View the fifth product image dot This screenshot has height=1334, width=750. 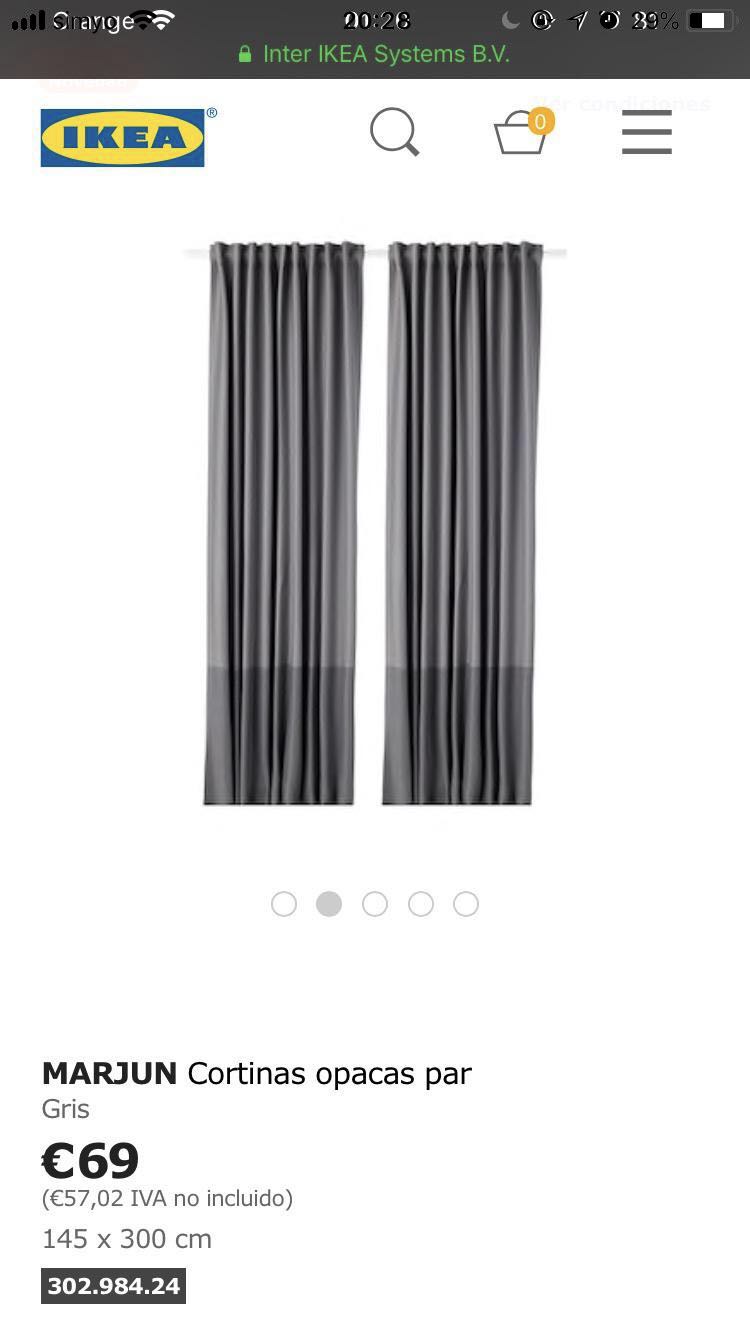(x=466, y=904)
